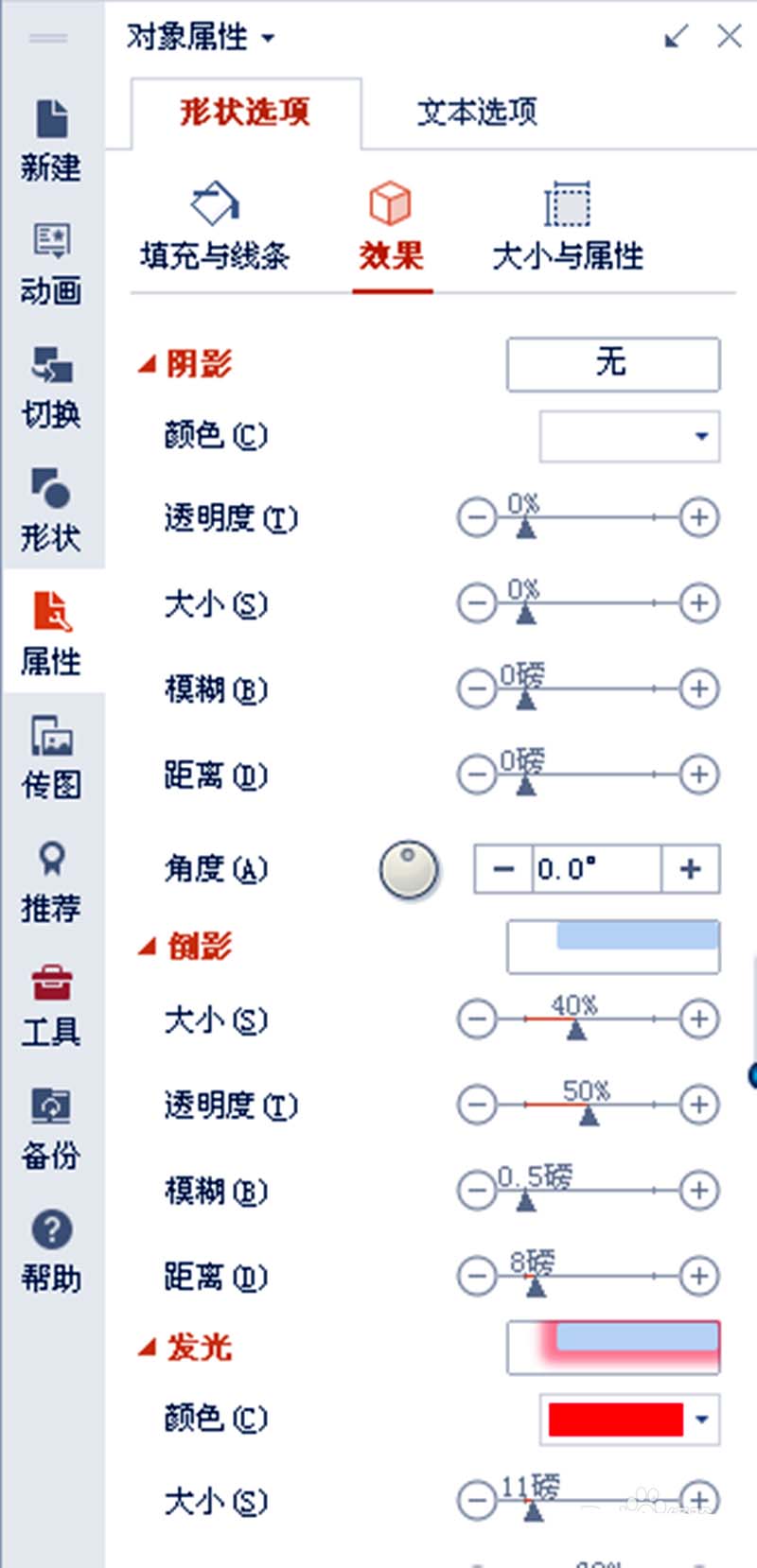Open the 阴影 颜色 dropdown
This screenshot has width=757, height=1568.
(x=629, y=436)
